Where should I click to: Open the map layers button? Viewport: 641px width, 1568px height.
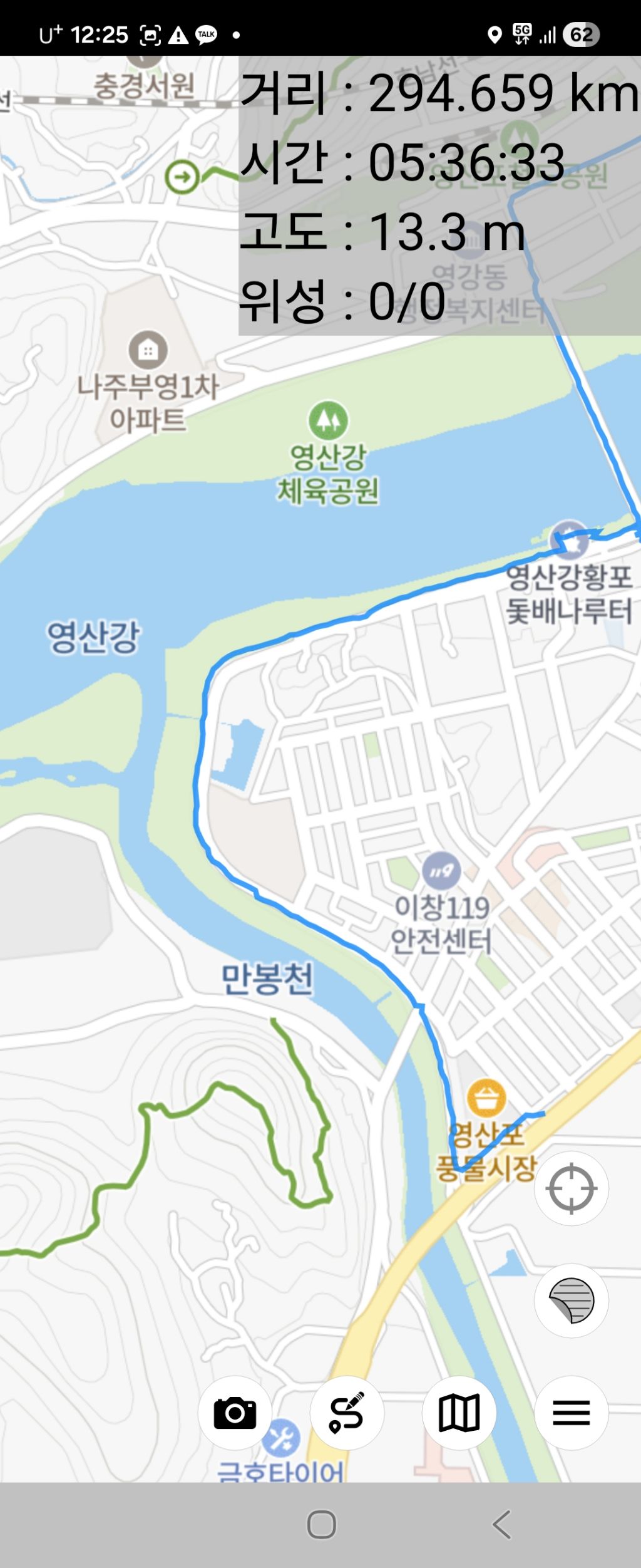[571, 1301]
